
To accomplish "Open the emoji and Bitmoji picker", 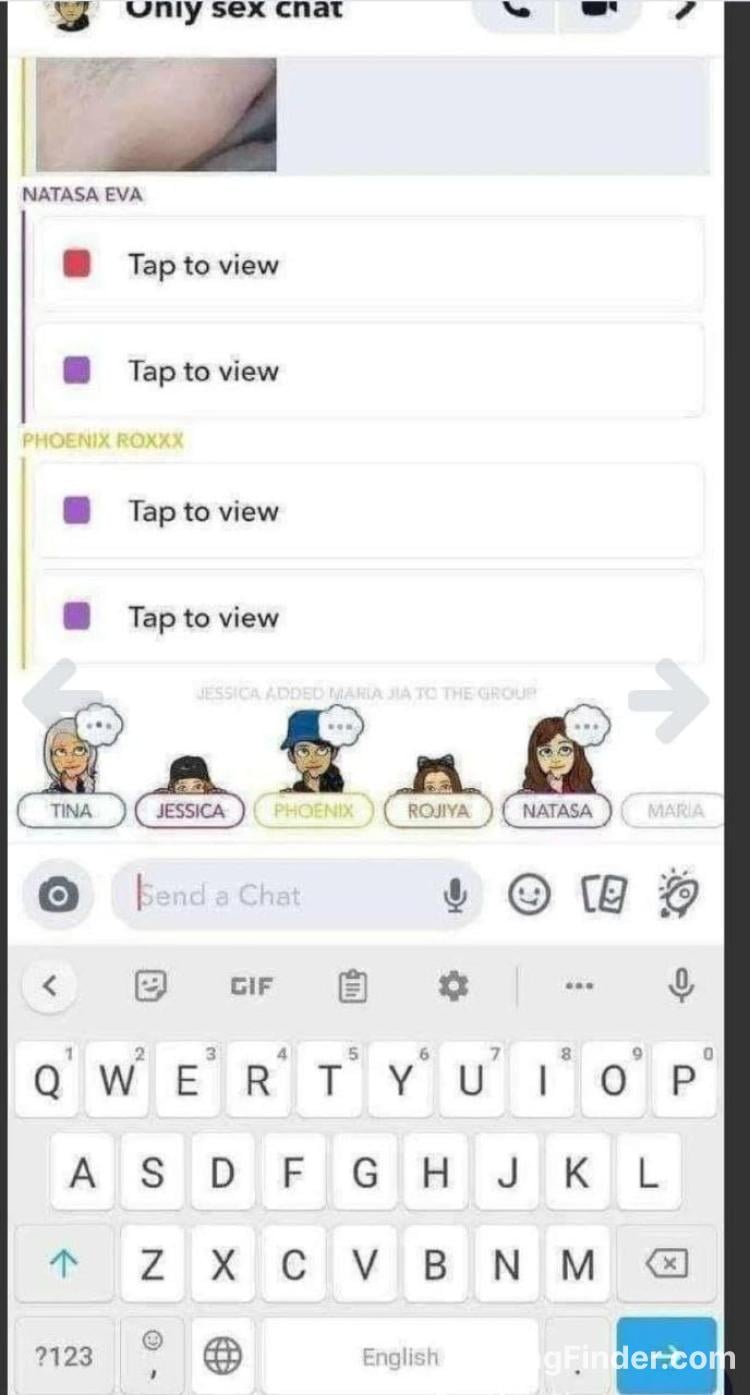I will 529,895.
